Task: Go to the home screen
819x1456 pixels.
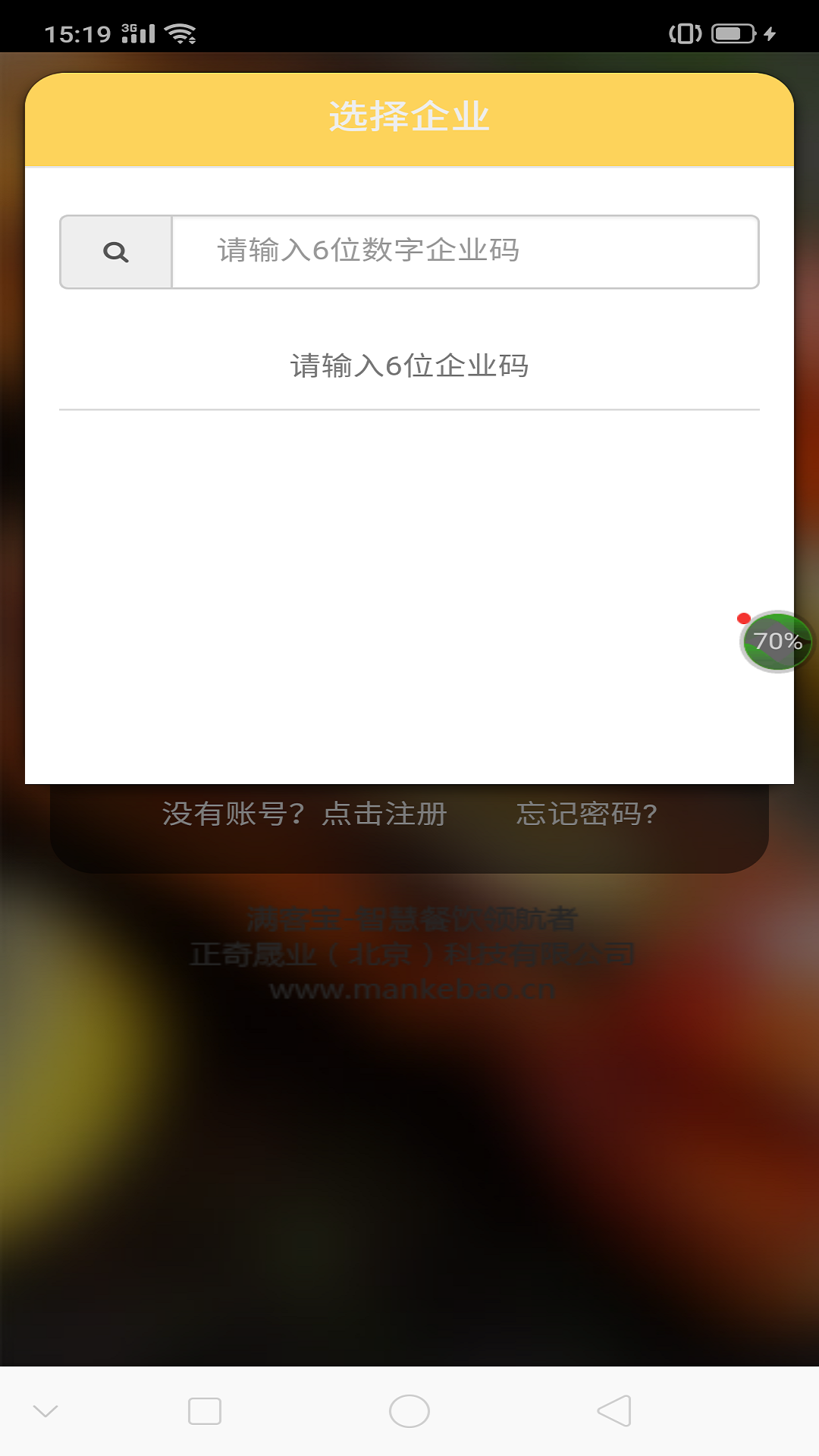Action: click(409, 1411)
